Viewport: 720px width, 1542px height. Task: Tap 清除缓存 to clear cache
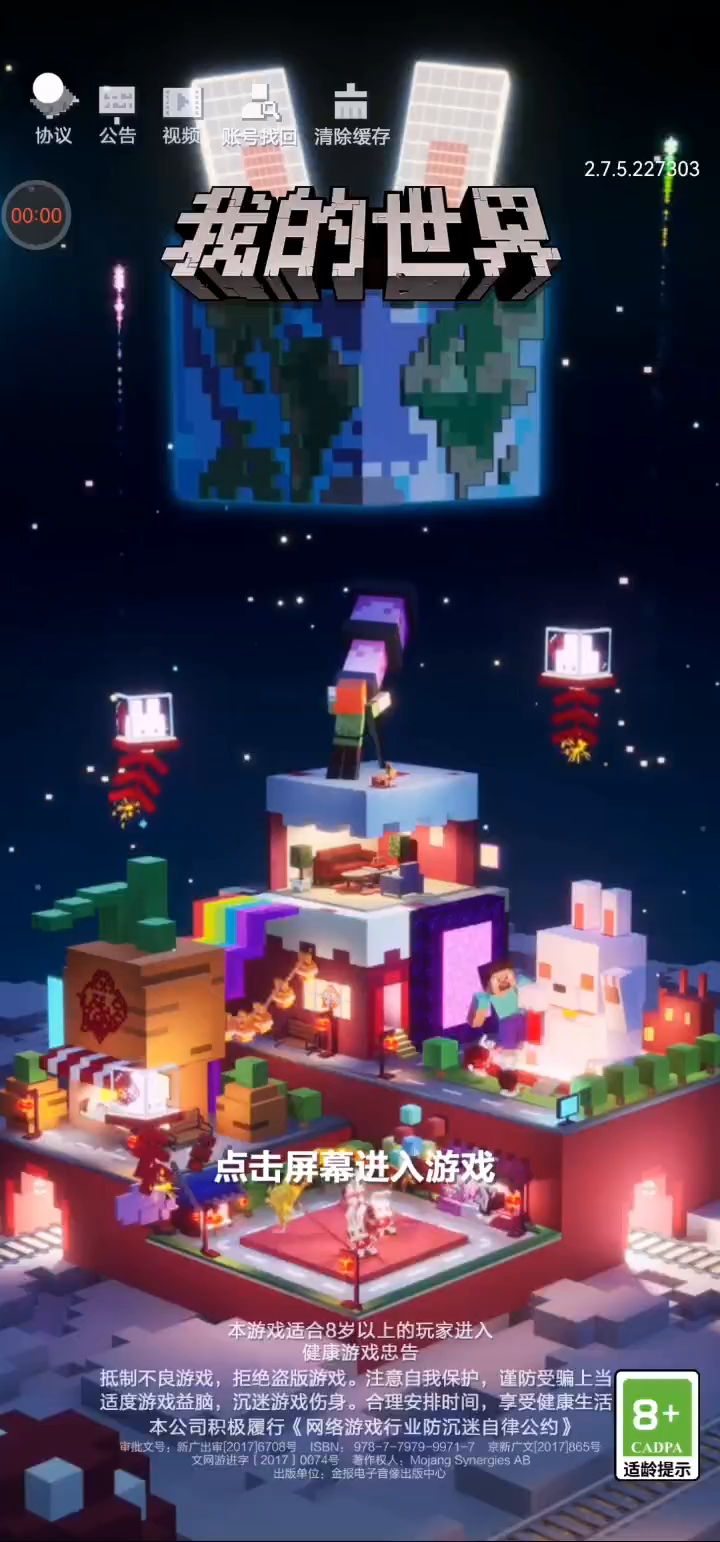[x=352, y=114]
